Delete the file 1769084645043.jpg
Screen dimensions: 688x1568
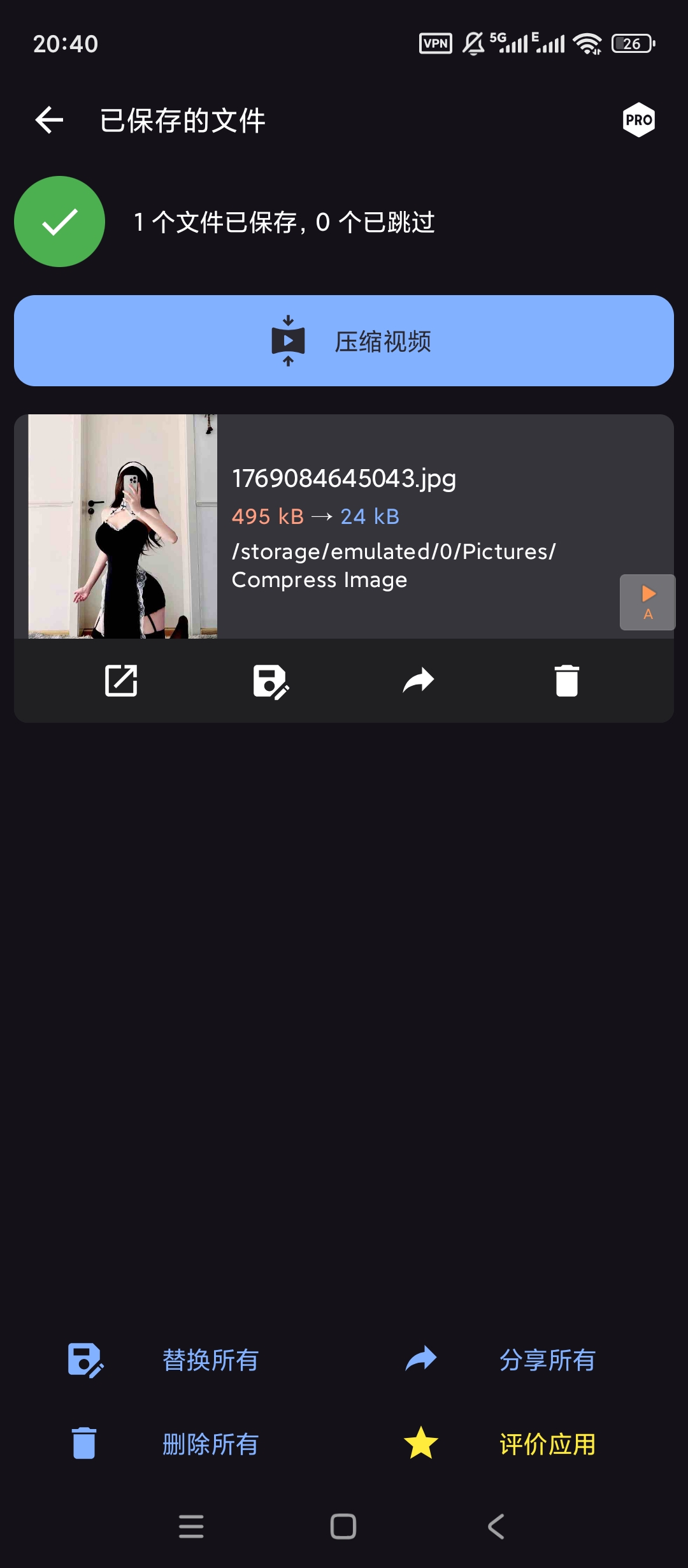coord(566,681)
